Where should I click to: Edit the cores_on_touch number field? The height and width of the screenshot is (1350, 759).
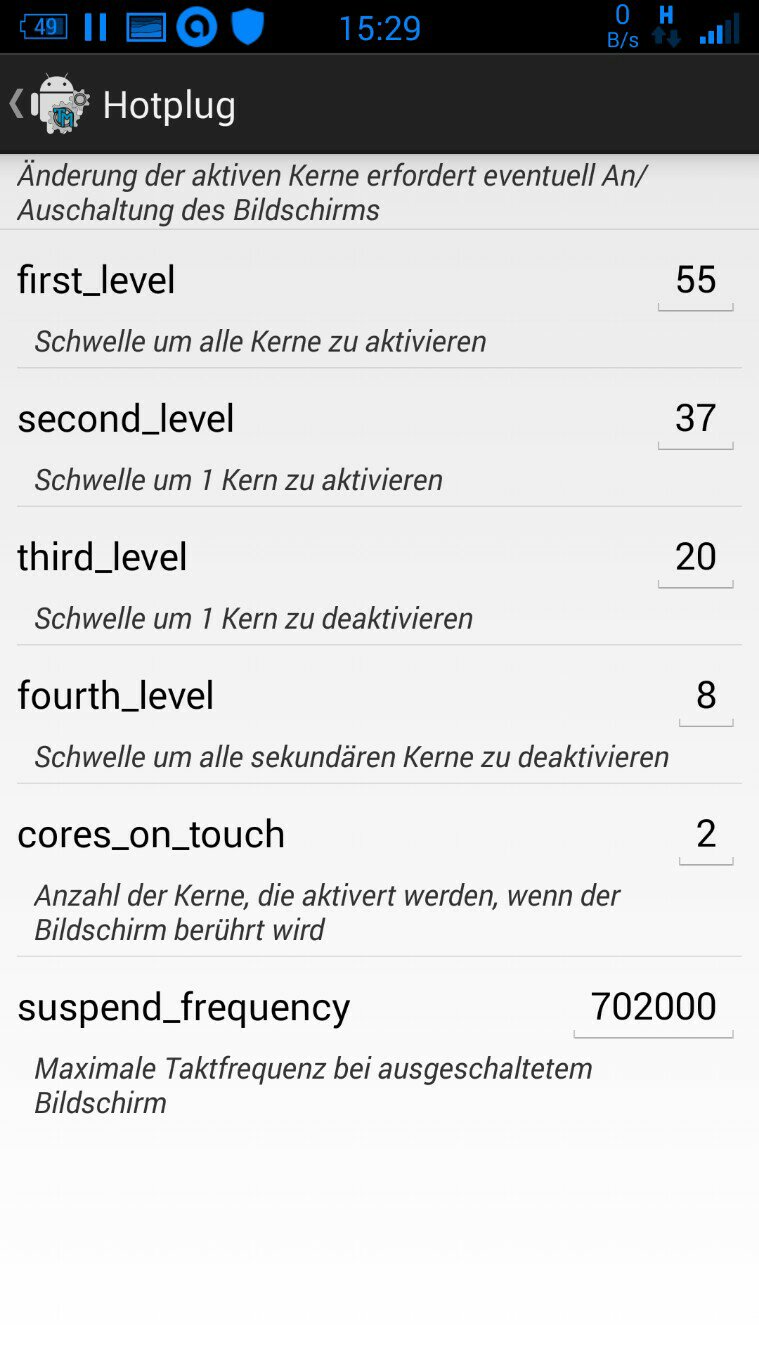(706, 835)
